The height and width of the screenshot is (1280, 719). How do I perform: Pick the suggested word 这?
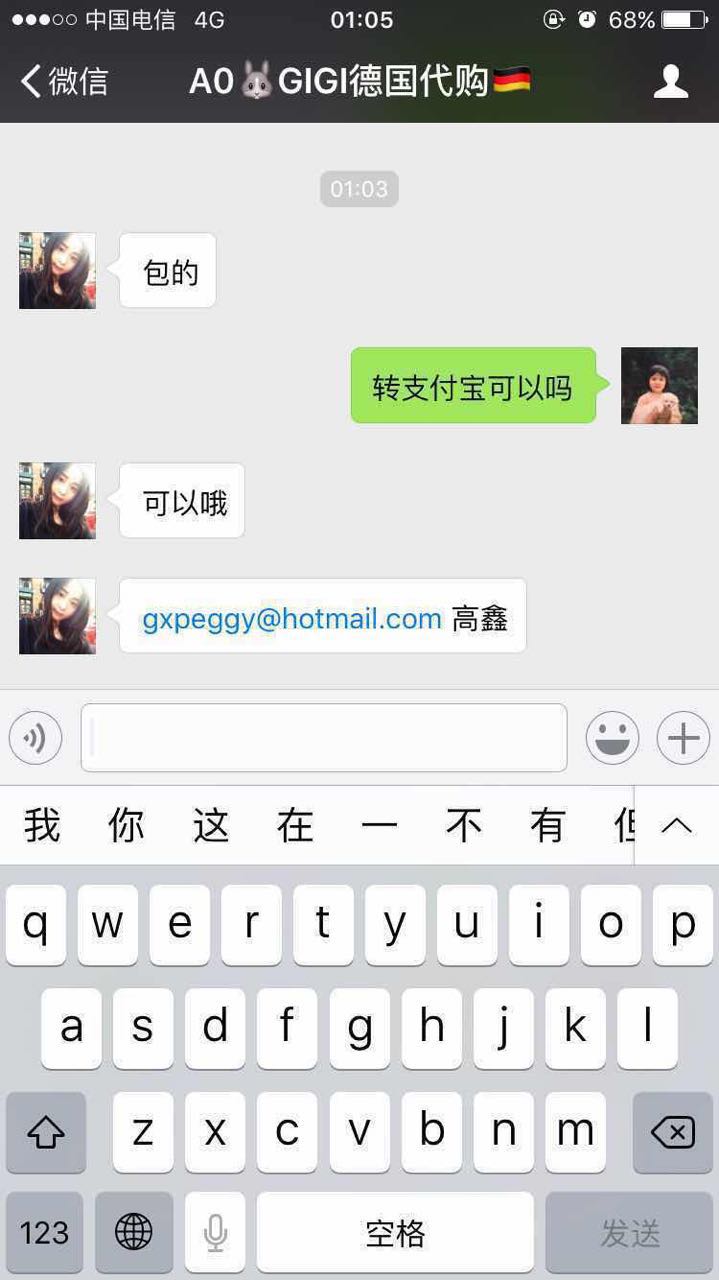point(211,826)
